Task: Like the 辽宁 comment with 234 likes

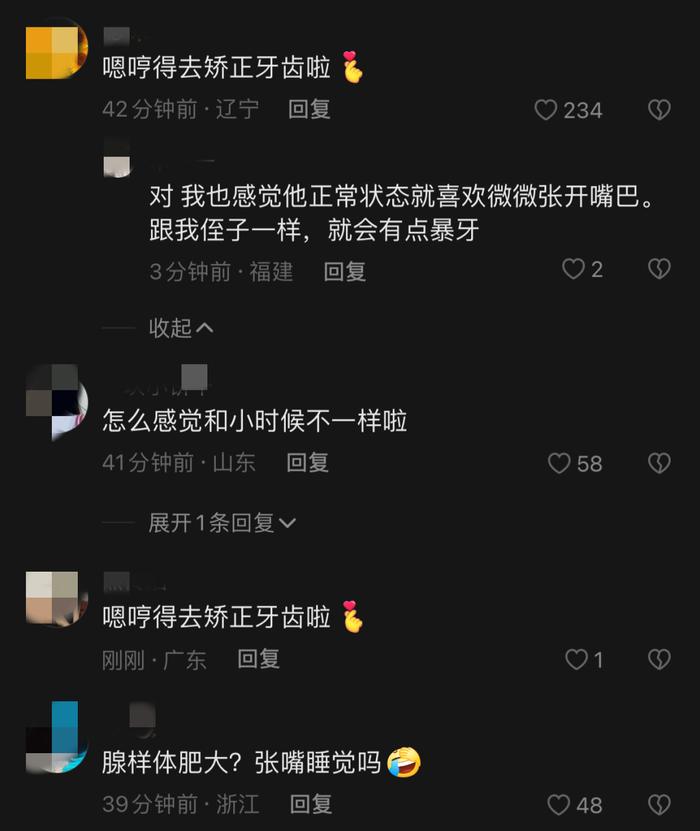Action: [x=546, y=110]
